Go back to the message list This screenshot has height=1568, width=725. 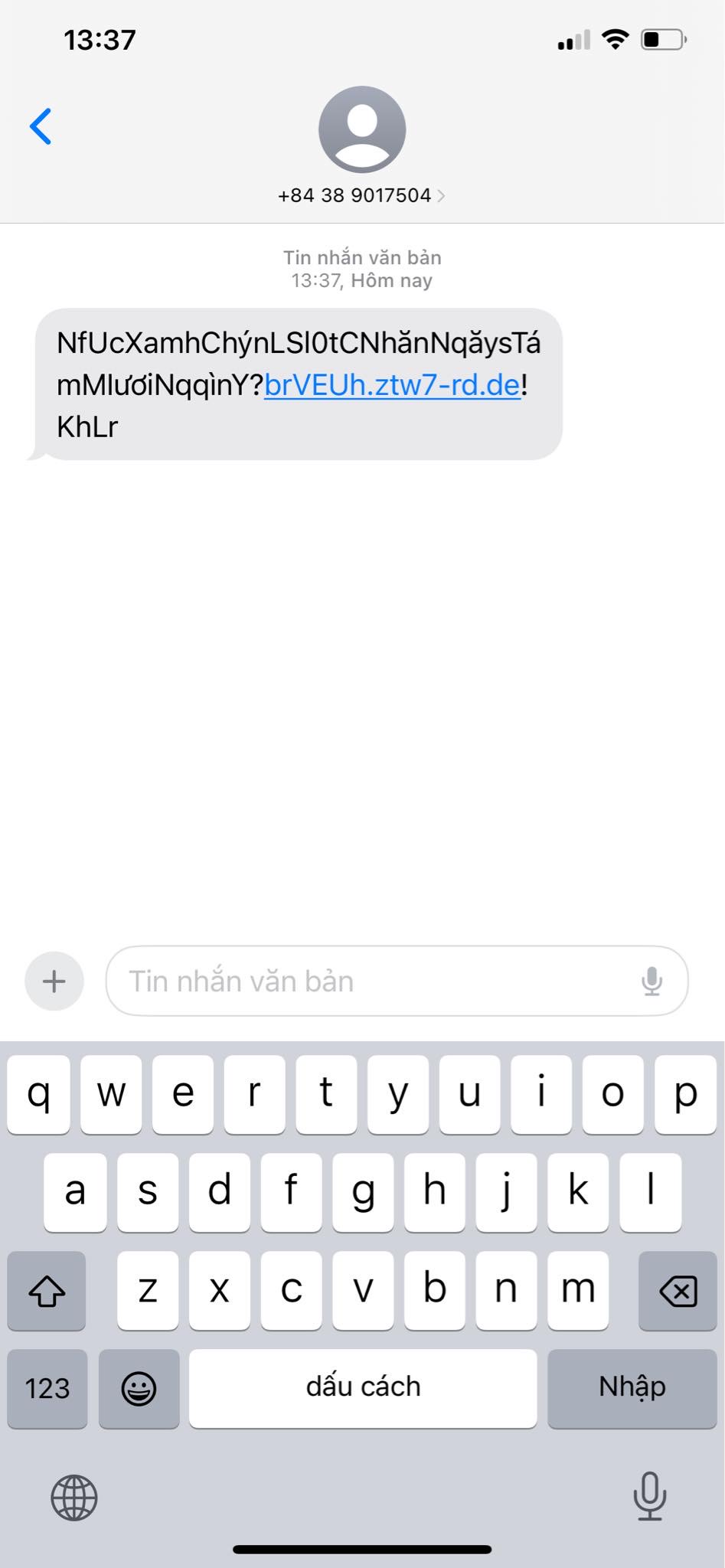pyautogui.click(x=41, y=126)
